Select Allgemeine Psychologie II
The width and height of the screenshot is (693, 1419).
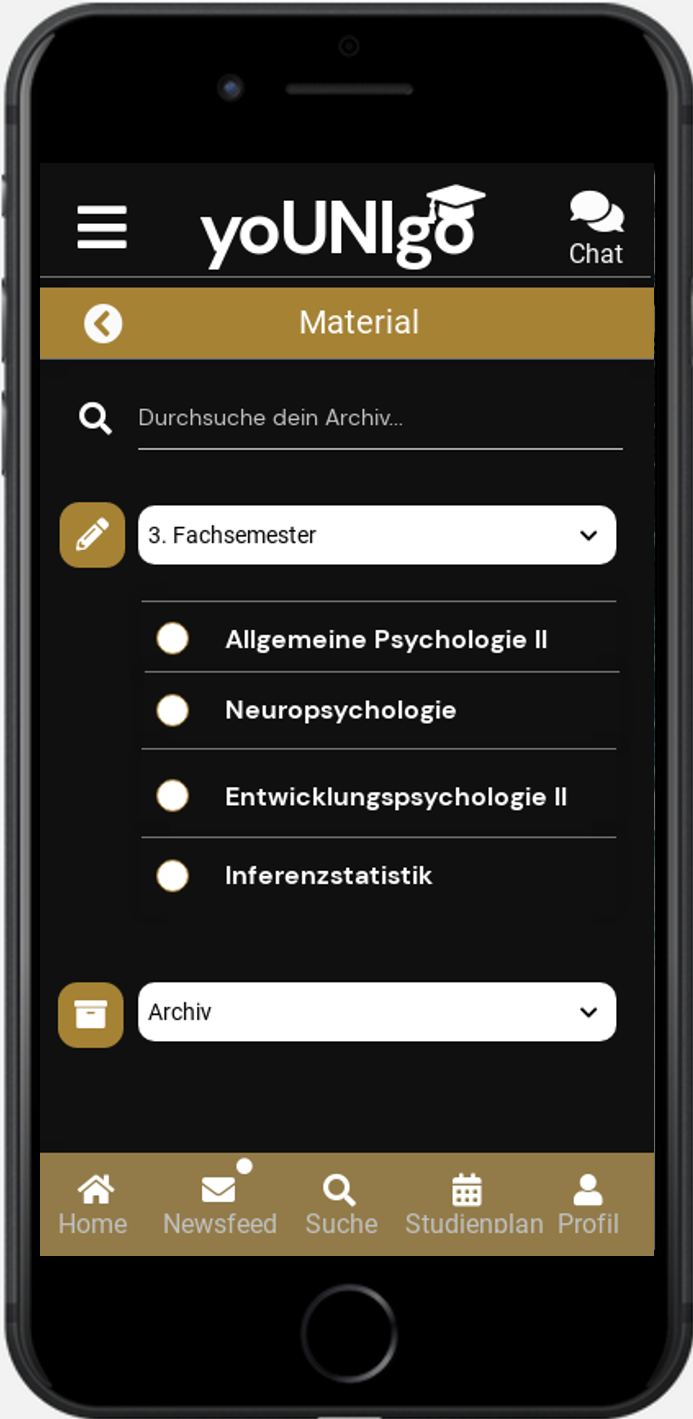pos(173,639)
